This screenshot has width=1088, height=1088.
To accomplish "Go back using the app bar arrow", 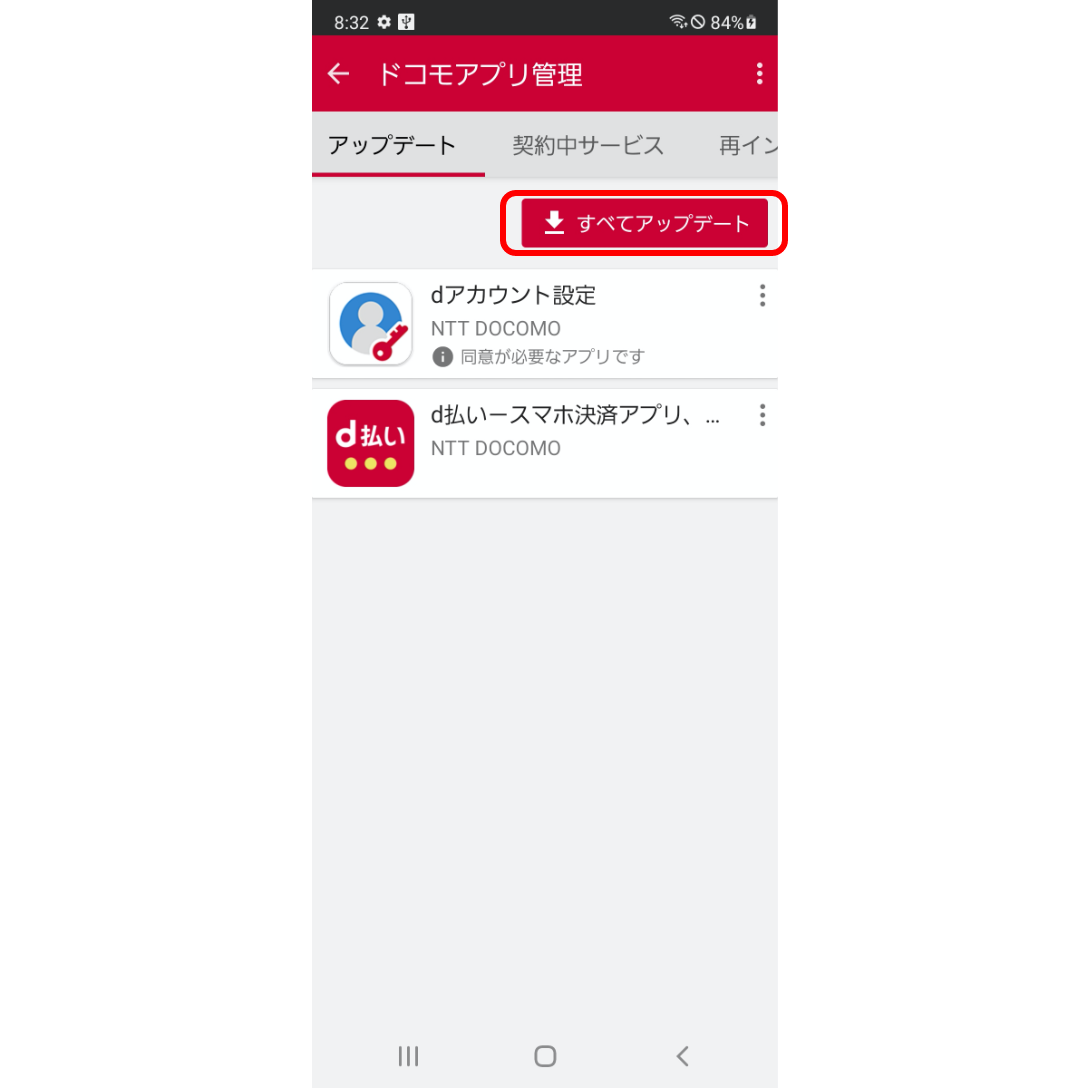I will point(339,74).
